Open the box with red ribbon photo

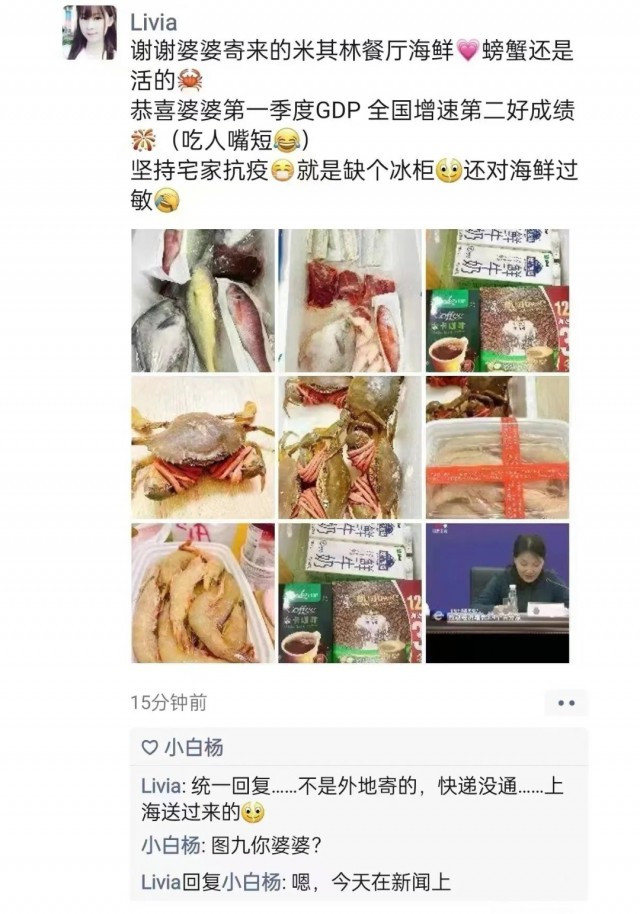[x=497, y=446]
